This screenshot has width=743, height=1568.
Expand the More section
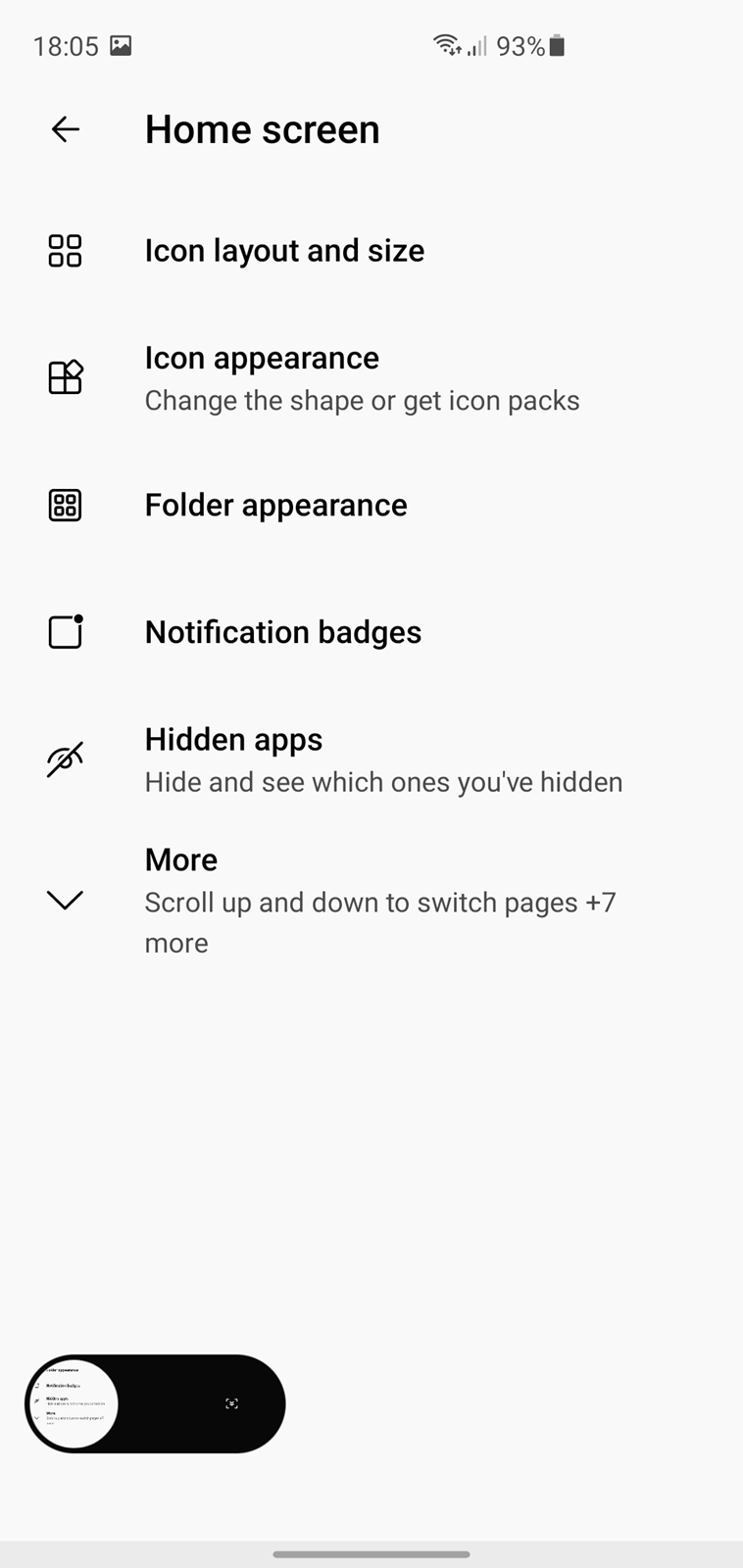(x=371, y=900)
